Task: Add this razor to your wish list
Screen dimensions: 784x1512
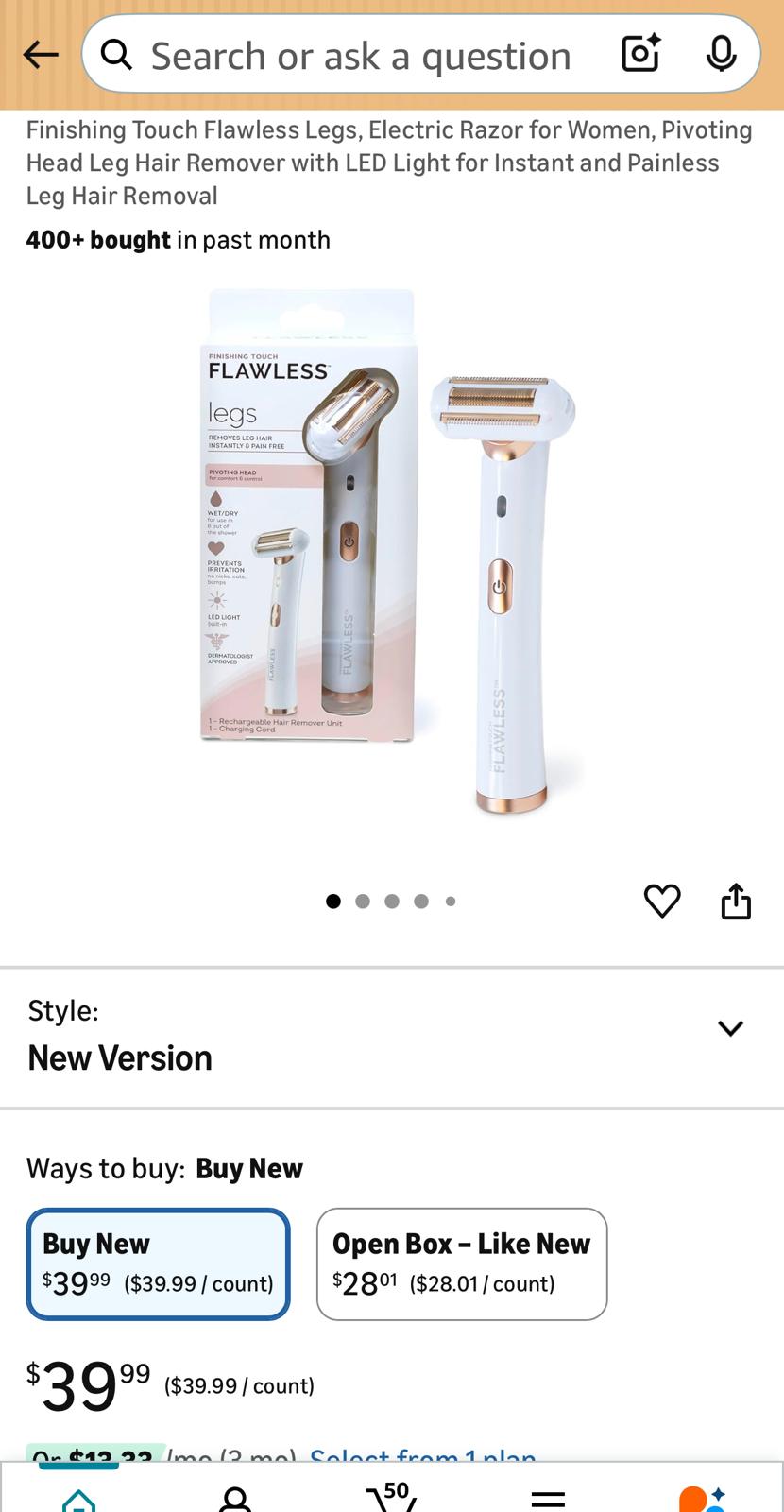Action: 661,901
